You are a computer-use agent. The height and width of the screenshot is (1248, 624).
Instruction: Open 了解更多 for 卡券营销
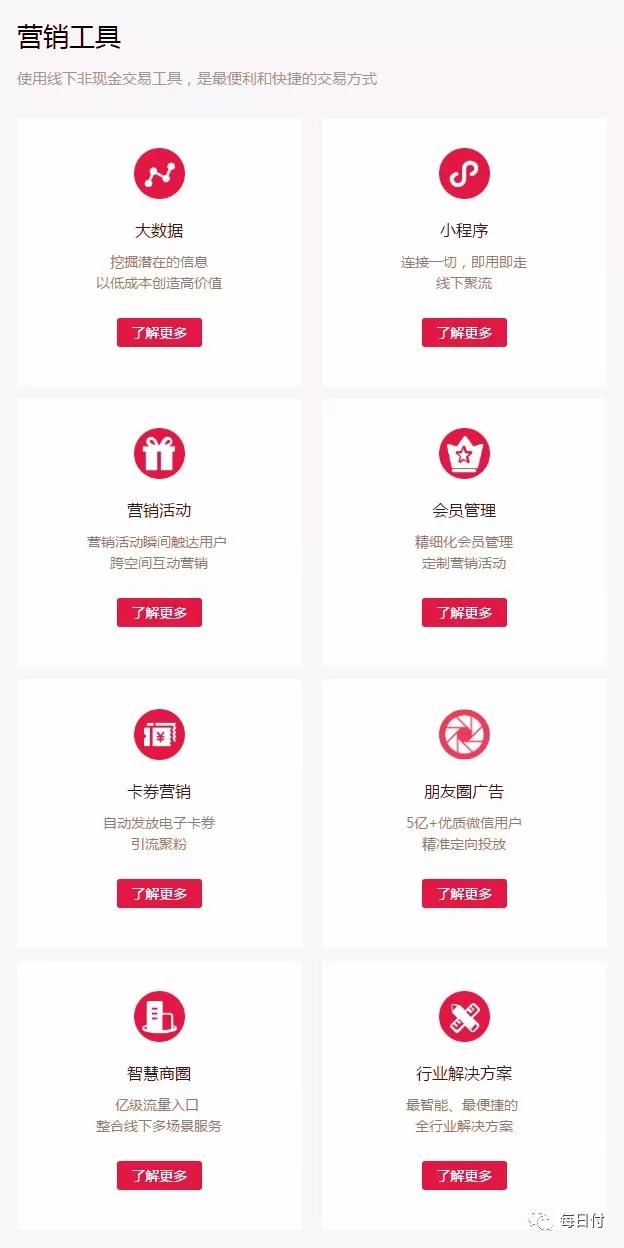(x=159, y=894)
